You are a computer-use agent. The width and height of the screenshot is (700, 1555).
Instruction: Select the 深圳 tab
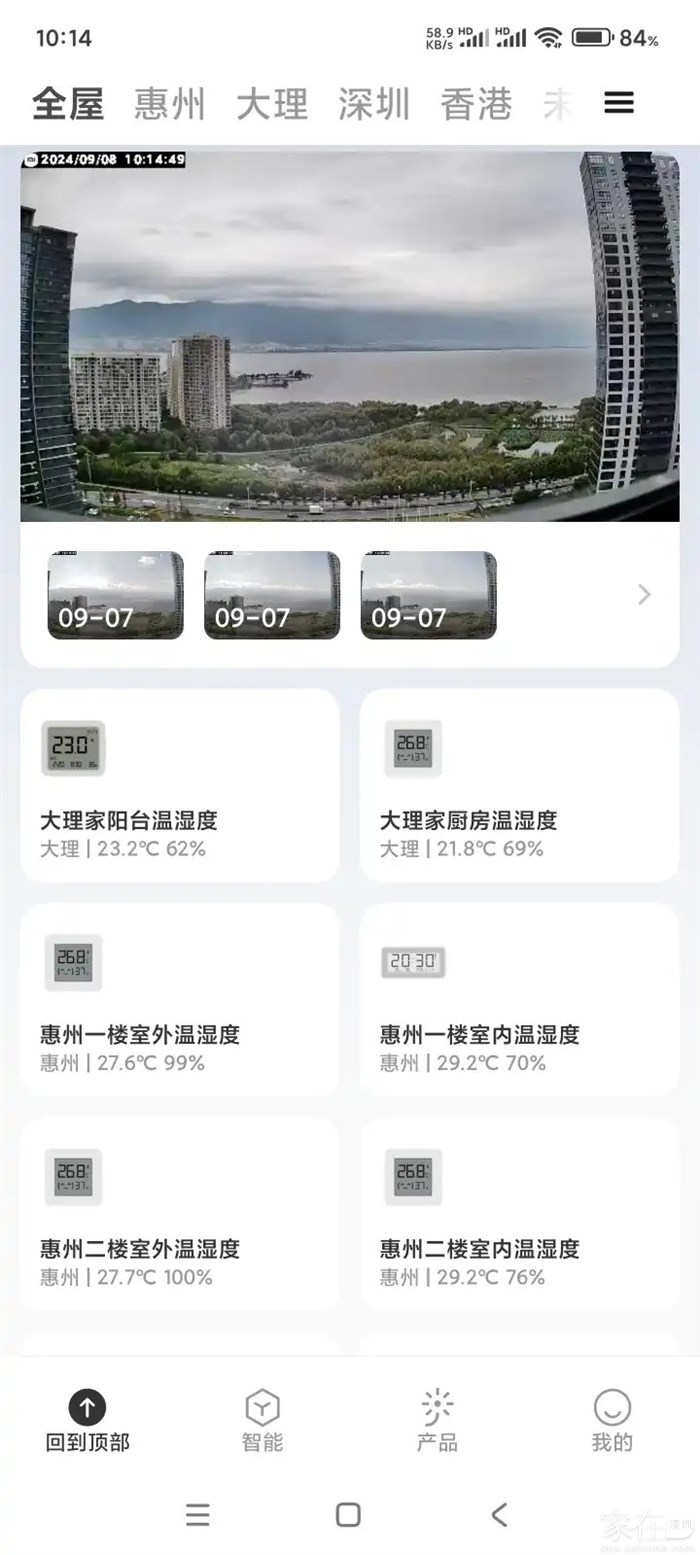[374, 104]
